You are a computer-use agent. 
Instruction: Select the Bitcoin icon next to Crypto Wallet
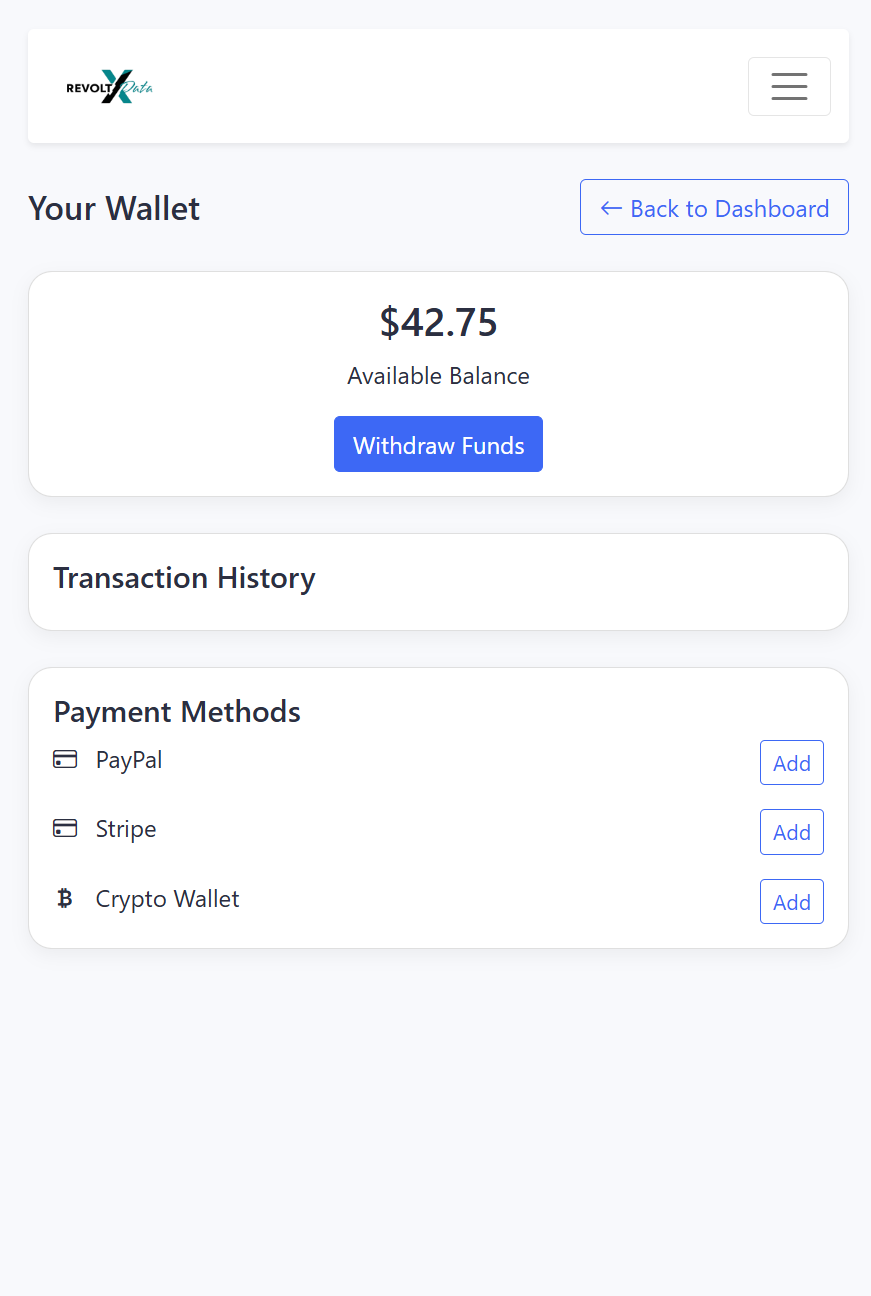coord(65,898)
